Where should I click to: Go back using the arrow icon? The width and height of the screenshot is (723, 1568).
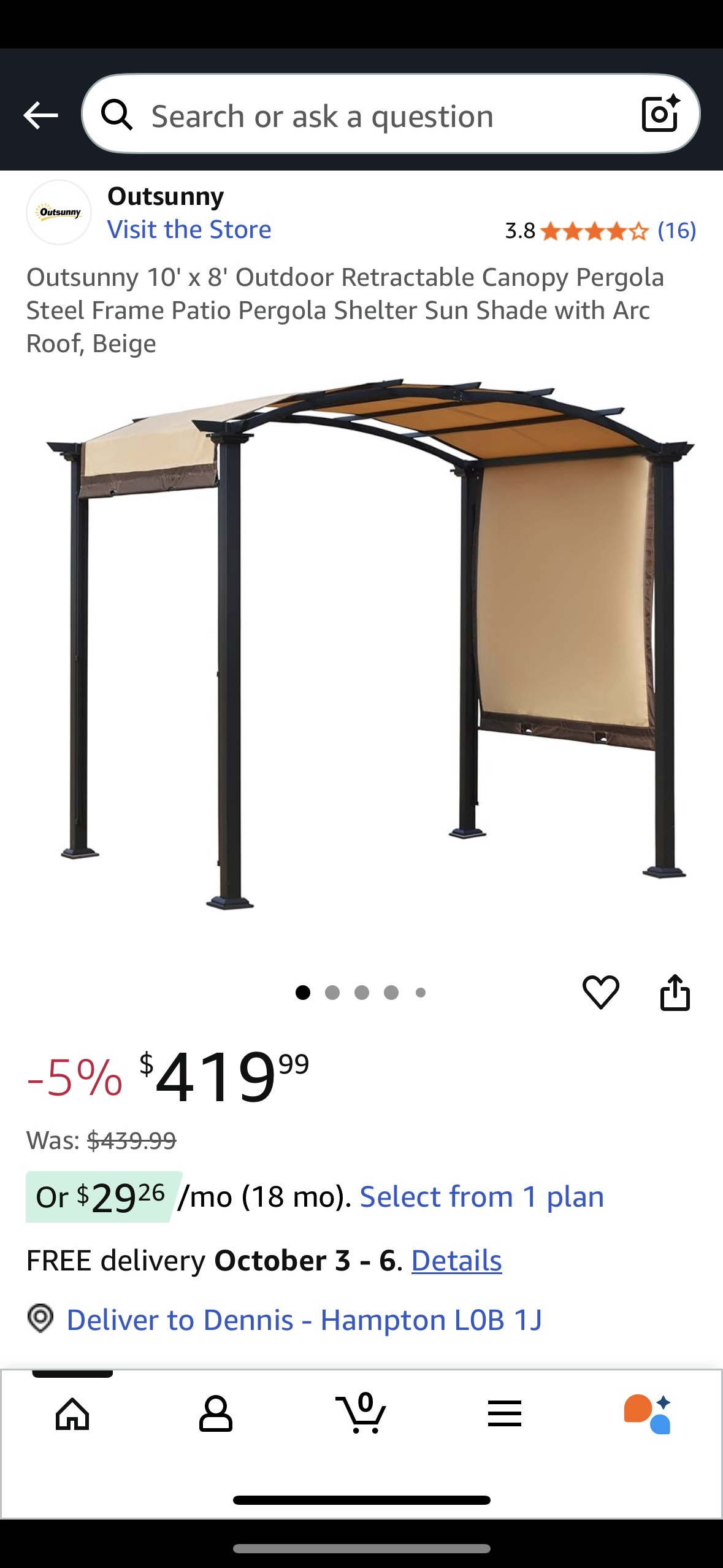[x=40, y=115]
